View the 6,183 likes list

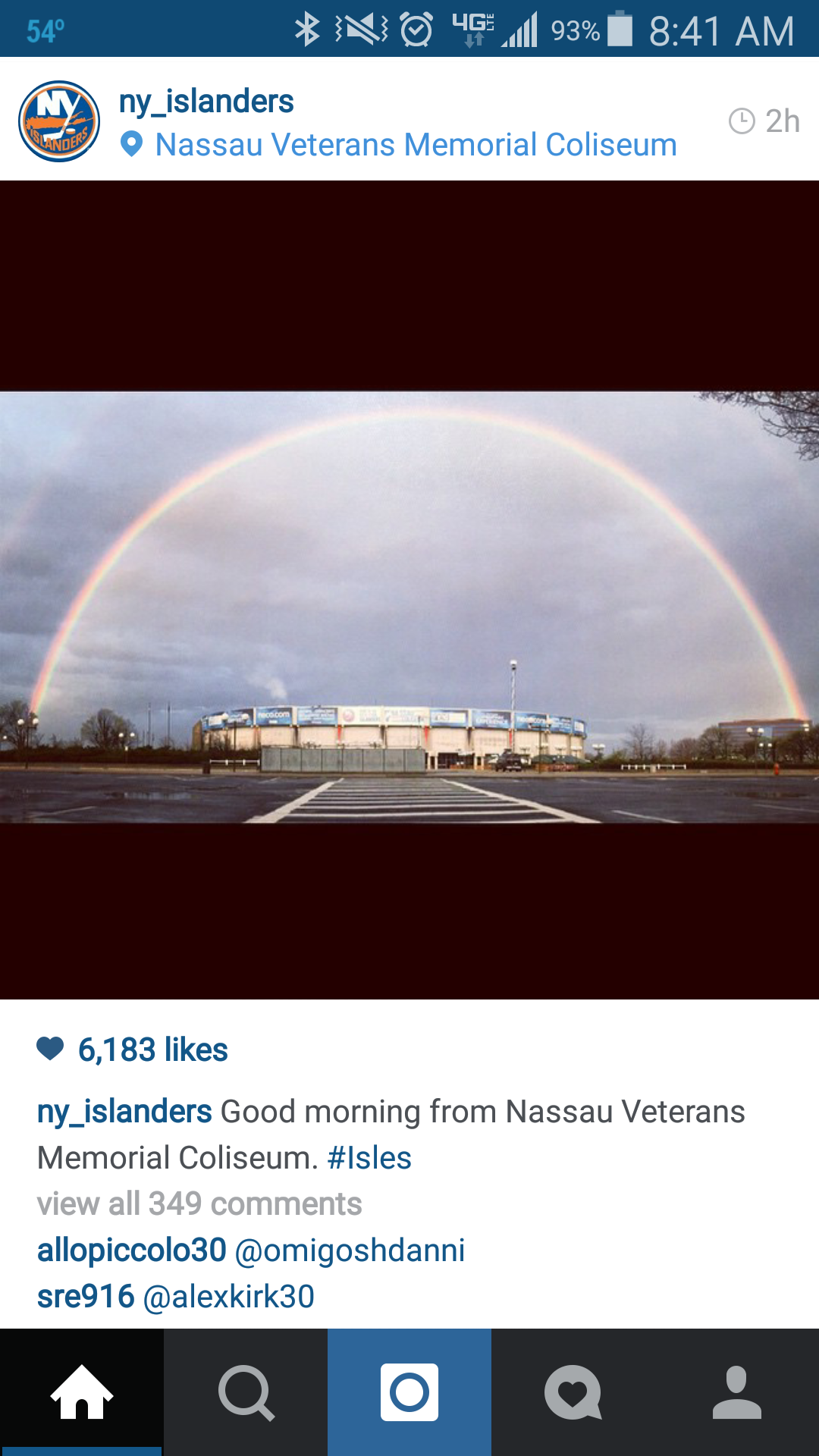[x=152, y=1050]
